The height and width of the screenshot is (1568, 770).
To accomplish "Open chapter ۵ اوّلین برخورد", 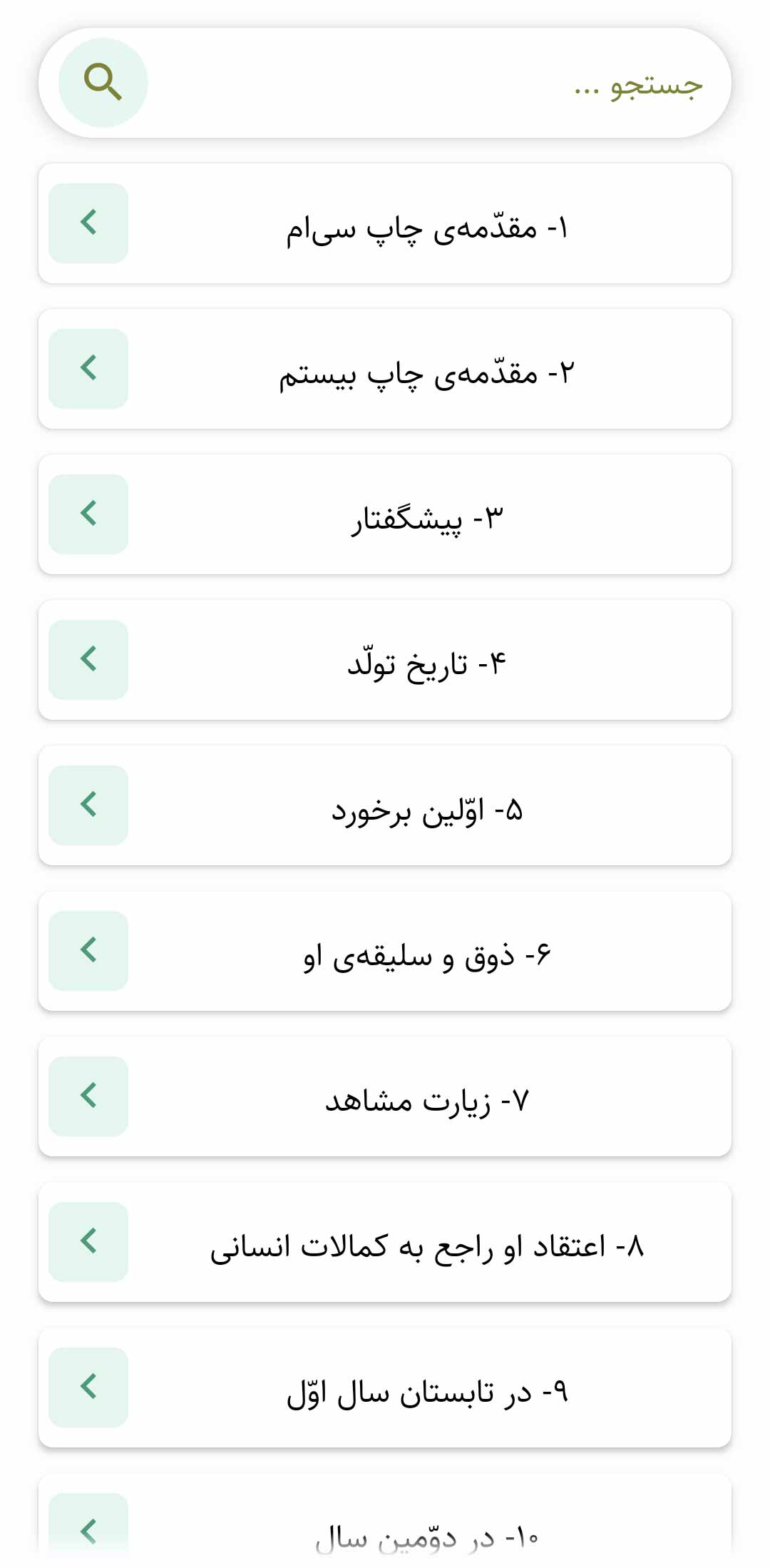I will 385,805.
